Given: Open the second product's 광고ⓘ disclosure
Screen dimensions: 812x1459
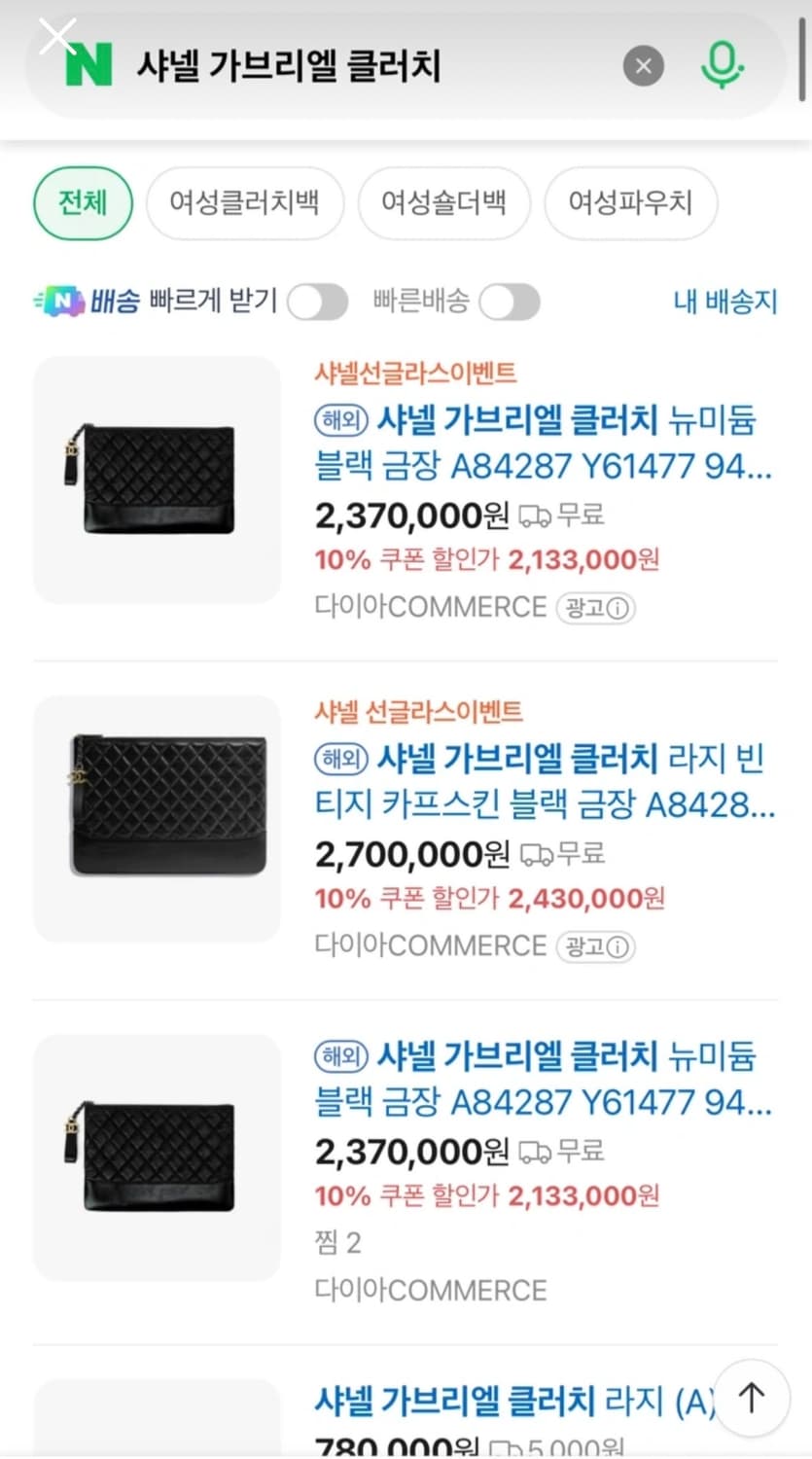Looking at the screenshot, I should tap(596, 945).
